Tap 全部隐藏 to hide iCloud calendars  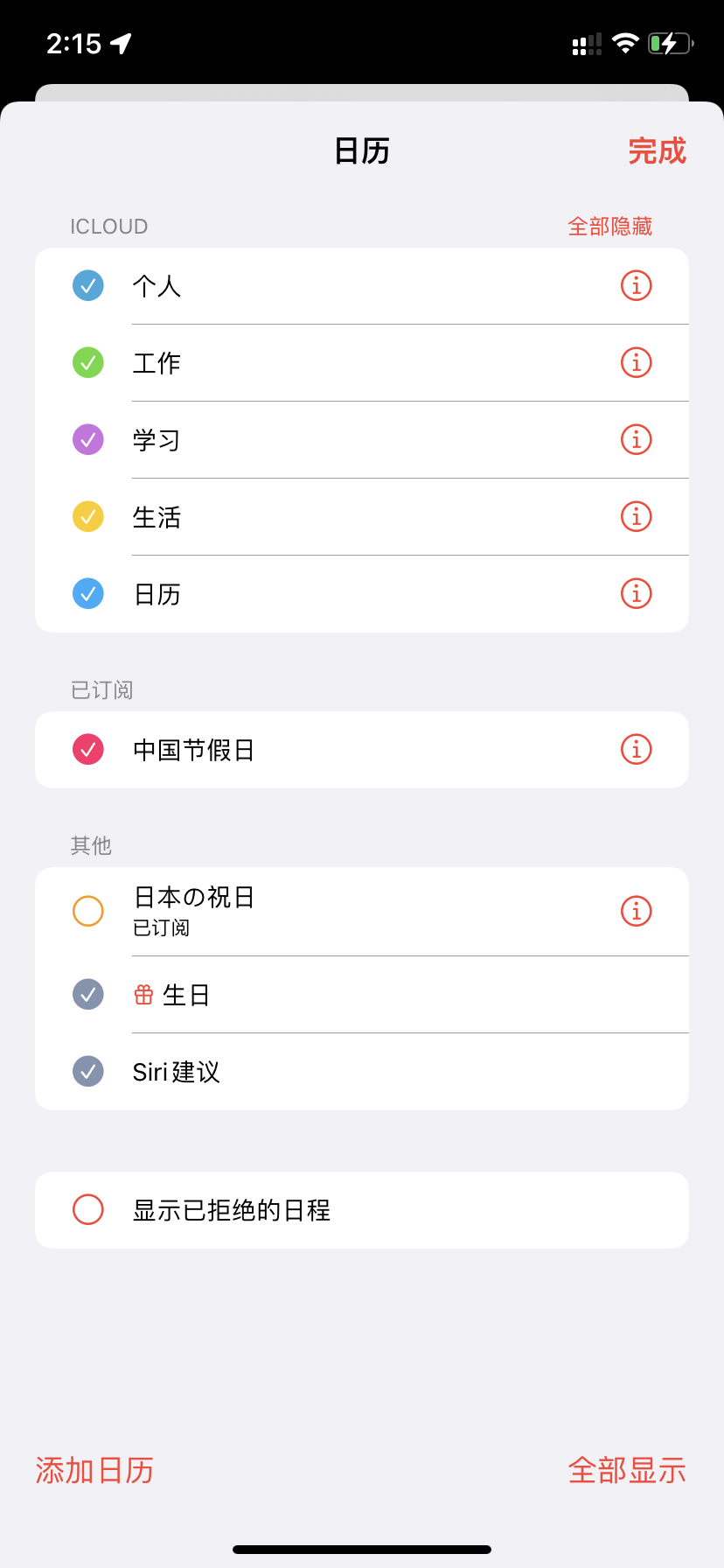(609, 227)
